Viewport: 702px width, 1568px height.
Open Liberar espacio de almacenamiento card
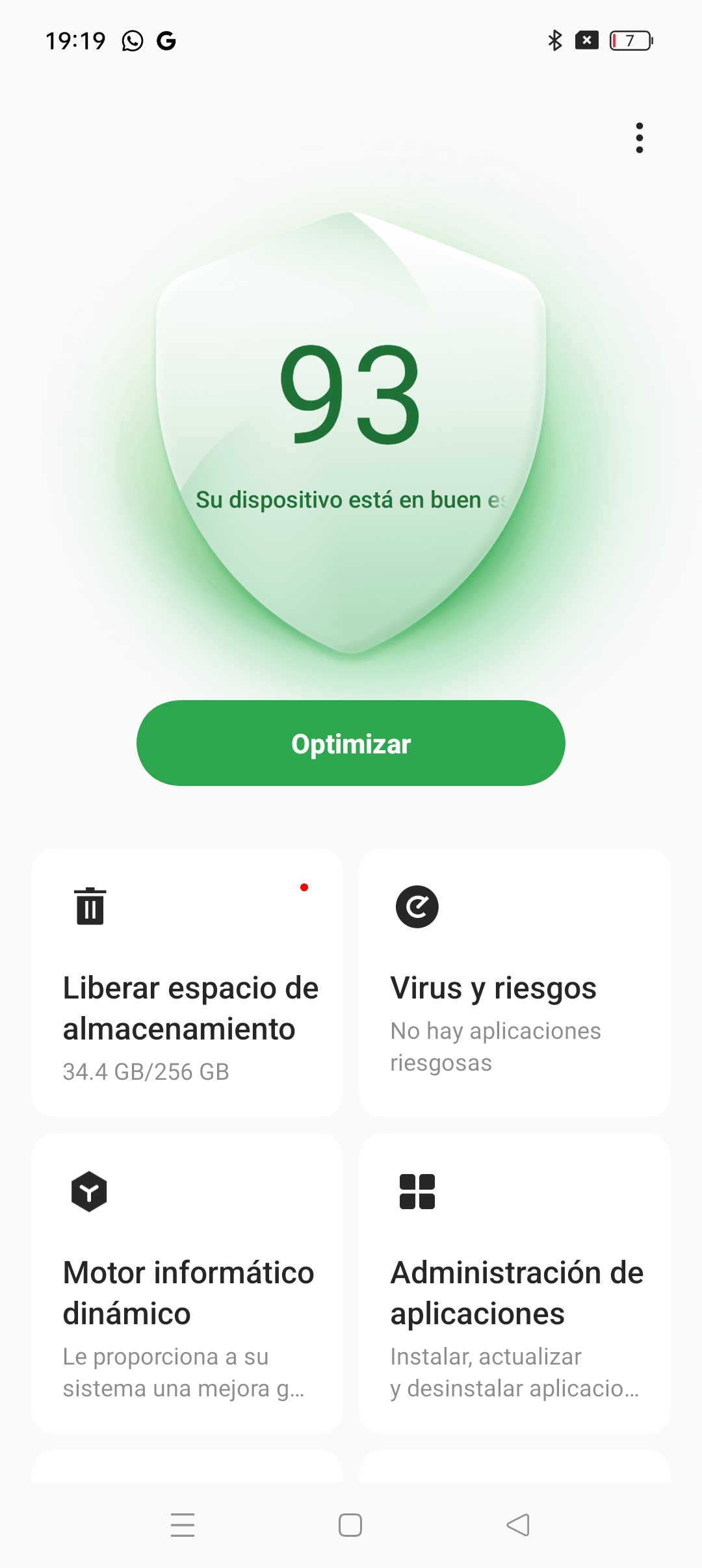[x=187, y=983]
